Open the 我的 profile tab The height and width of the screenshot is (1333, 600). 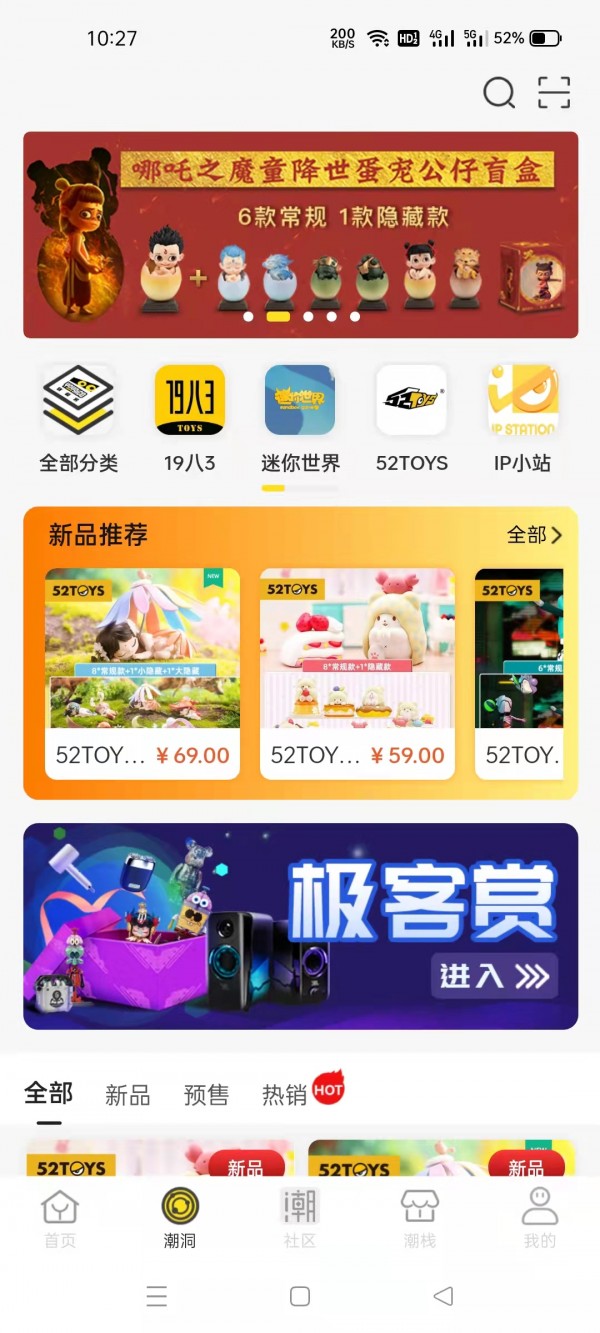click(x=539, y=1219)
